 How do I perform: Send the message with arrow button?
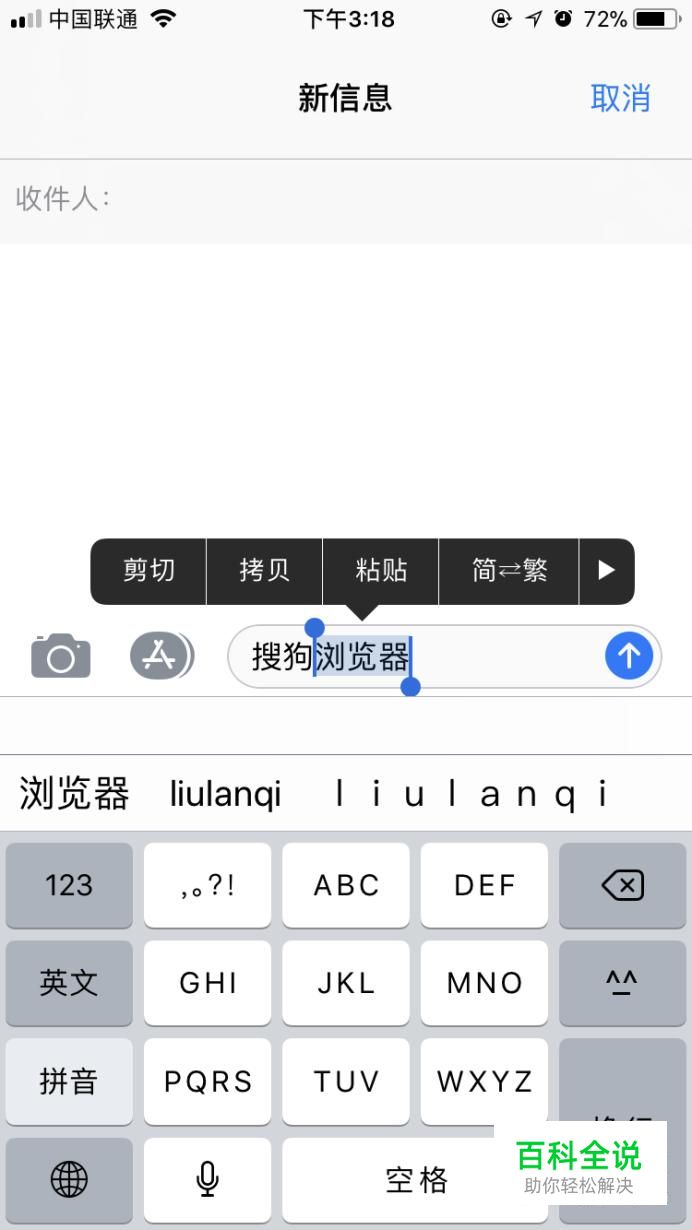(629, 656)
